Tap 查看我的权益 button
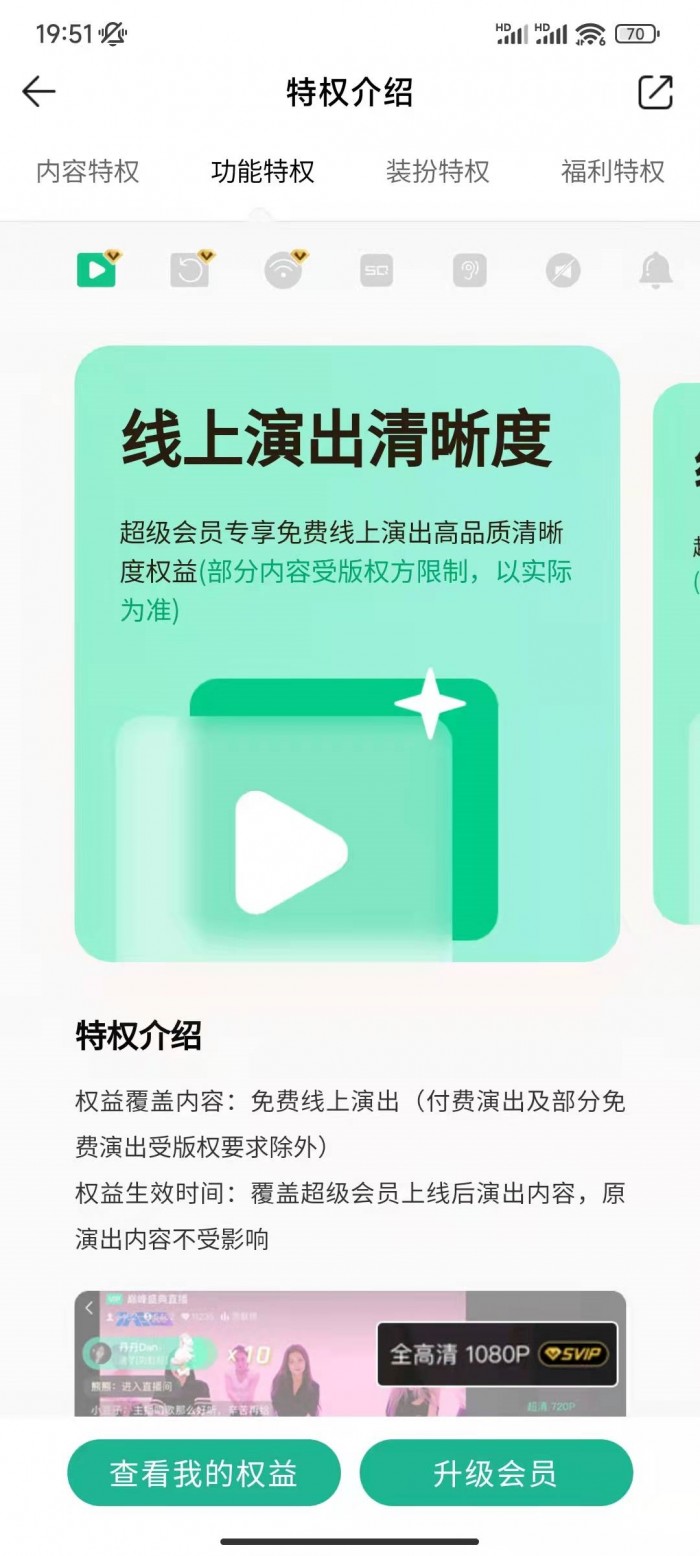Image resolution: width=700 pixels, height=1556 pixels. click(x=203, y=1473)
